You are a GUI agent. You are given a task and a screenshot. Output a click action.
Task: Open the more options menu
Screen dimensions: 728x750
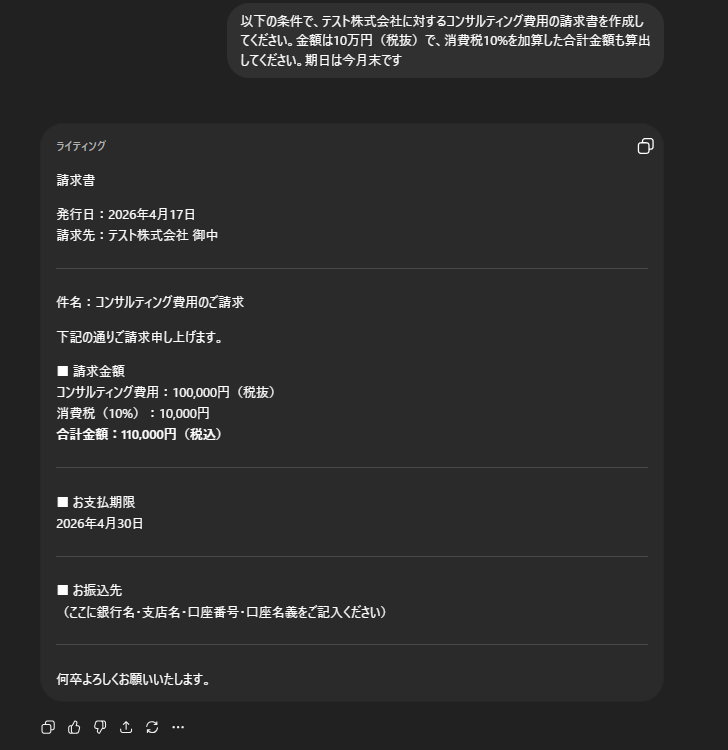click(178, 727)
